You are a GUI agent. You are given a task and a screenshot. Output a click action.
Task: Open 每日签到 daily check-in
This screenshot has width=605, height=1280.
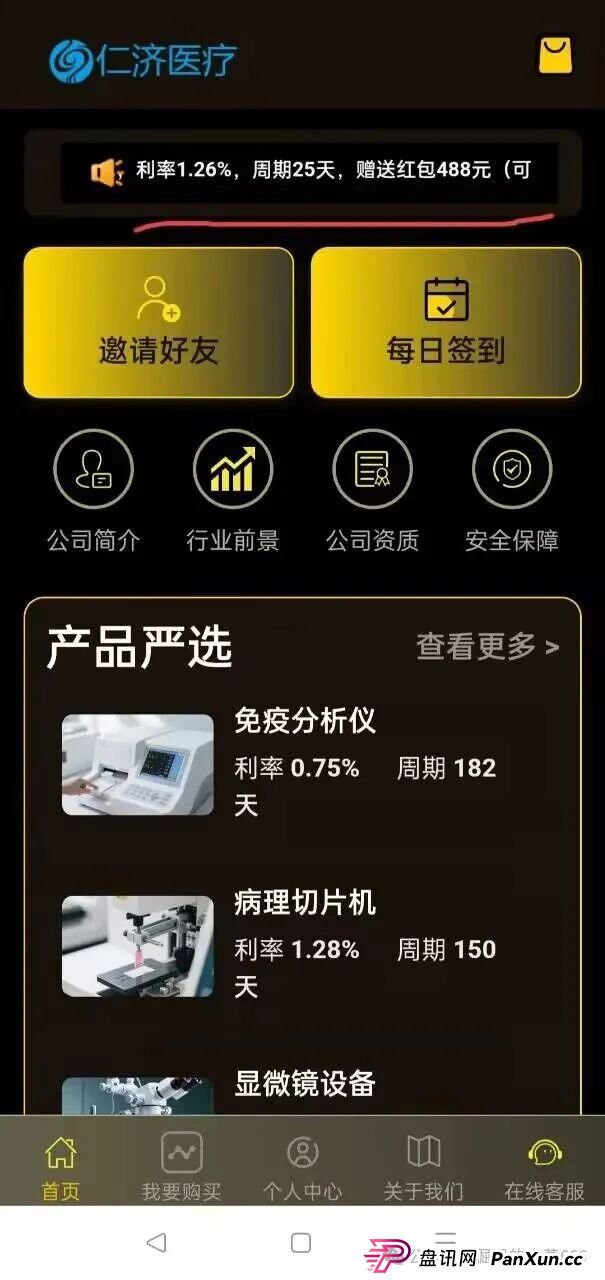(446, 323)
